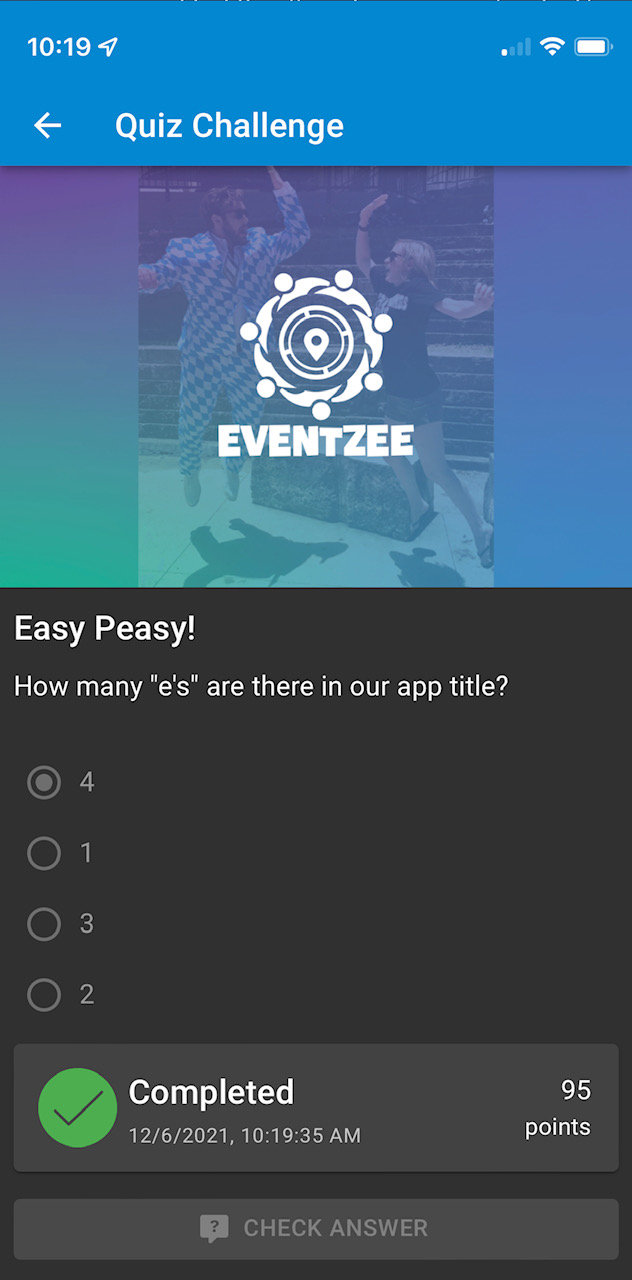The height and width of the screenshot is (1280, 632).
Task: Go back from Quiz Challenge
Action: (x=48, y=125)
